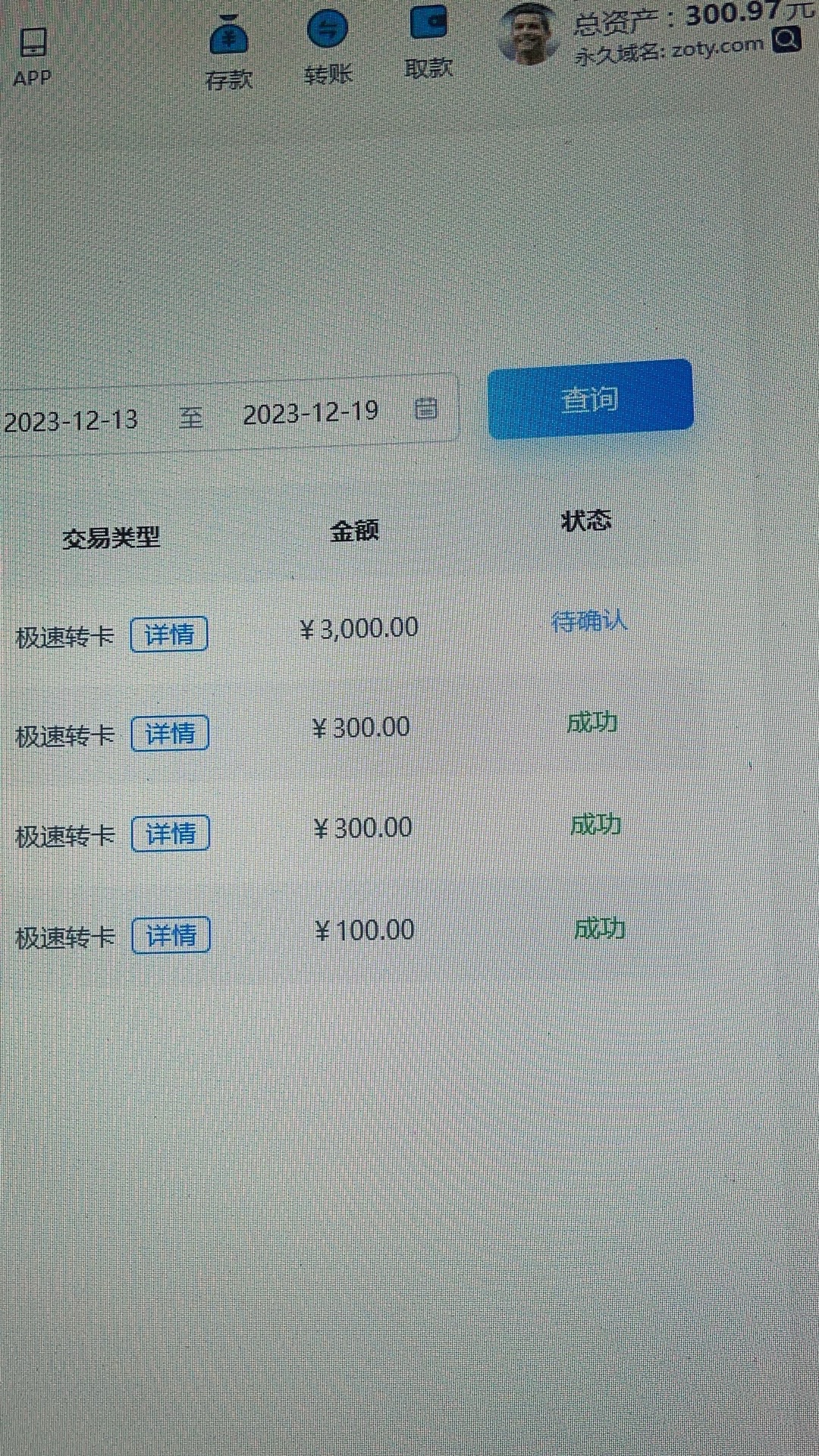Open the calendar picker icon
Screen dimensions: 819x1456
click(426, 409)
